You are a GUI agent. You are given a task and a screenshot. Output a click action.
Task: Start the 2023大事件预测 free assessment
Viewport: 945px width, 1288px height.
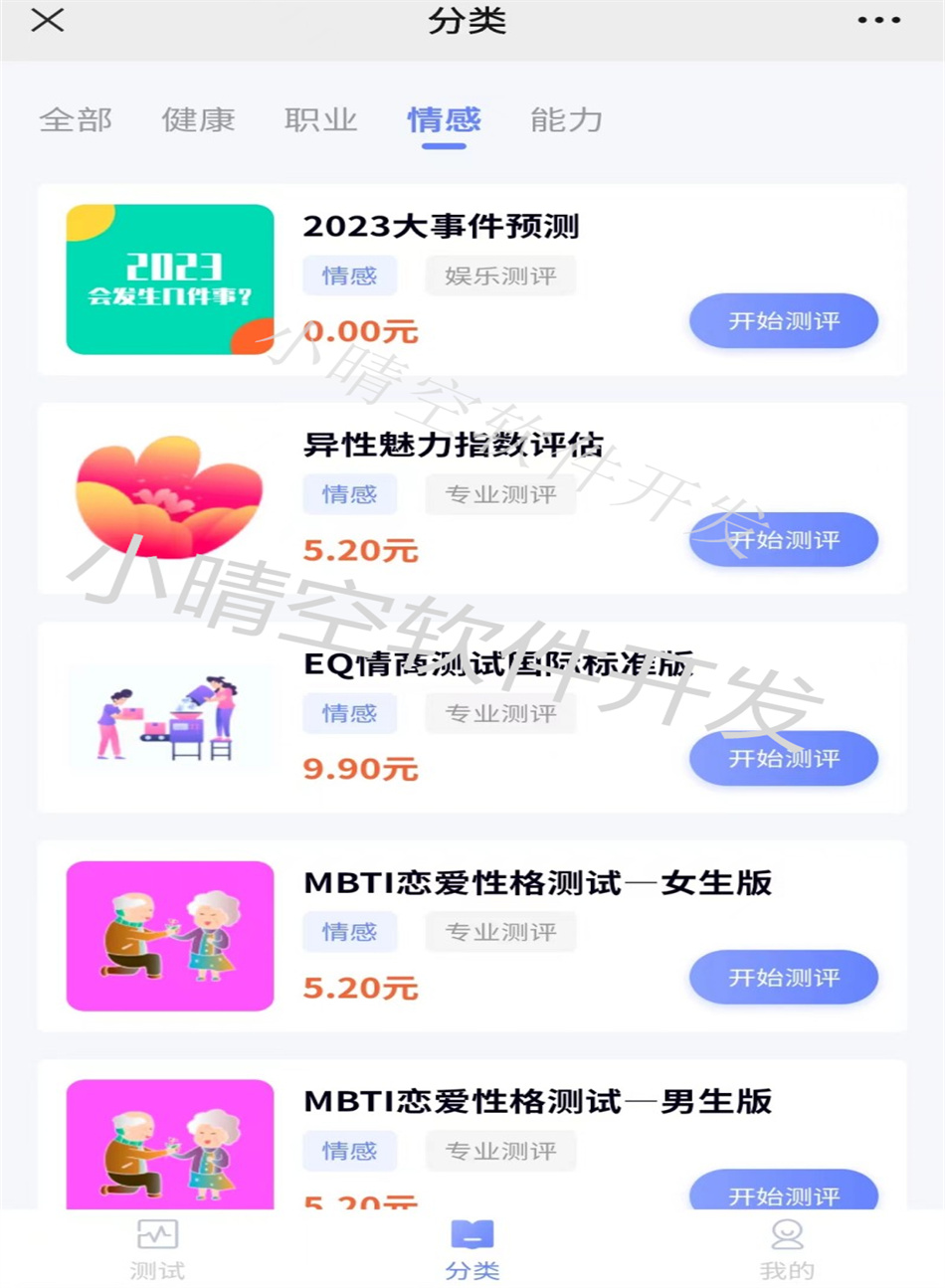[x=783, y=320]
